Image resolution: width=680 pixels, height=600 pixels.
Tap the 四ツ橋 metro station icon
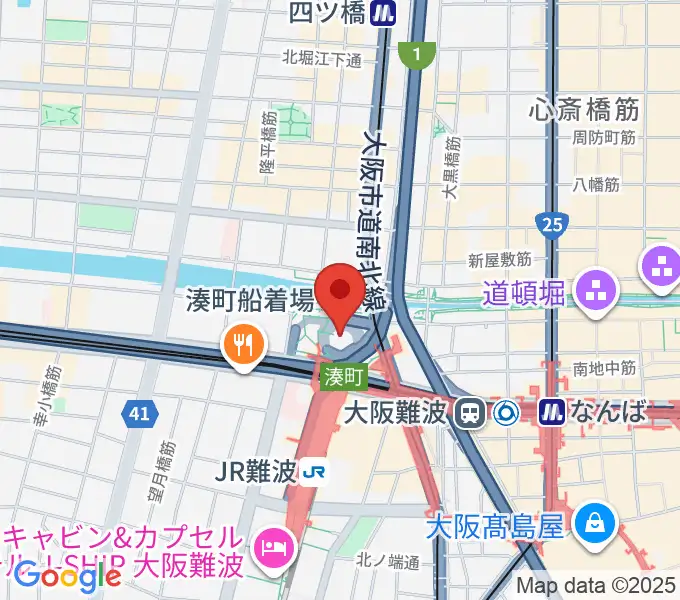point(383,14)
